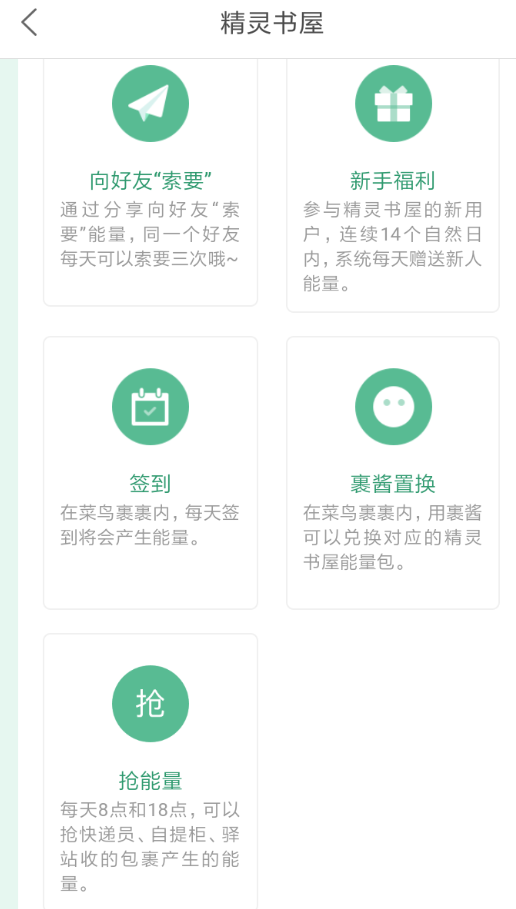The image size is (516, 909).
Task: Open the 向好友"索要" card
Action: tap(150, 183)
